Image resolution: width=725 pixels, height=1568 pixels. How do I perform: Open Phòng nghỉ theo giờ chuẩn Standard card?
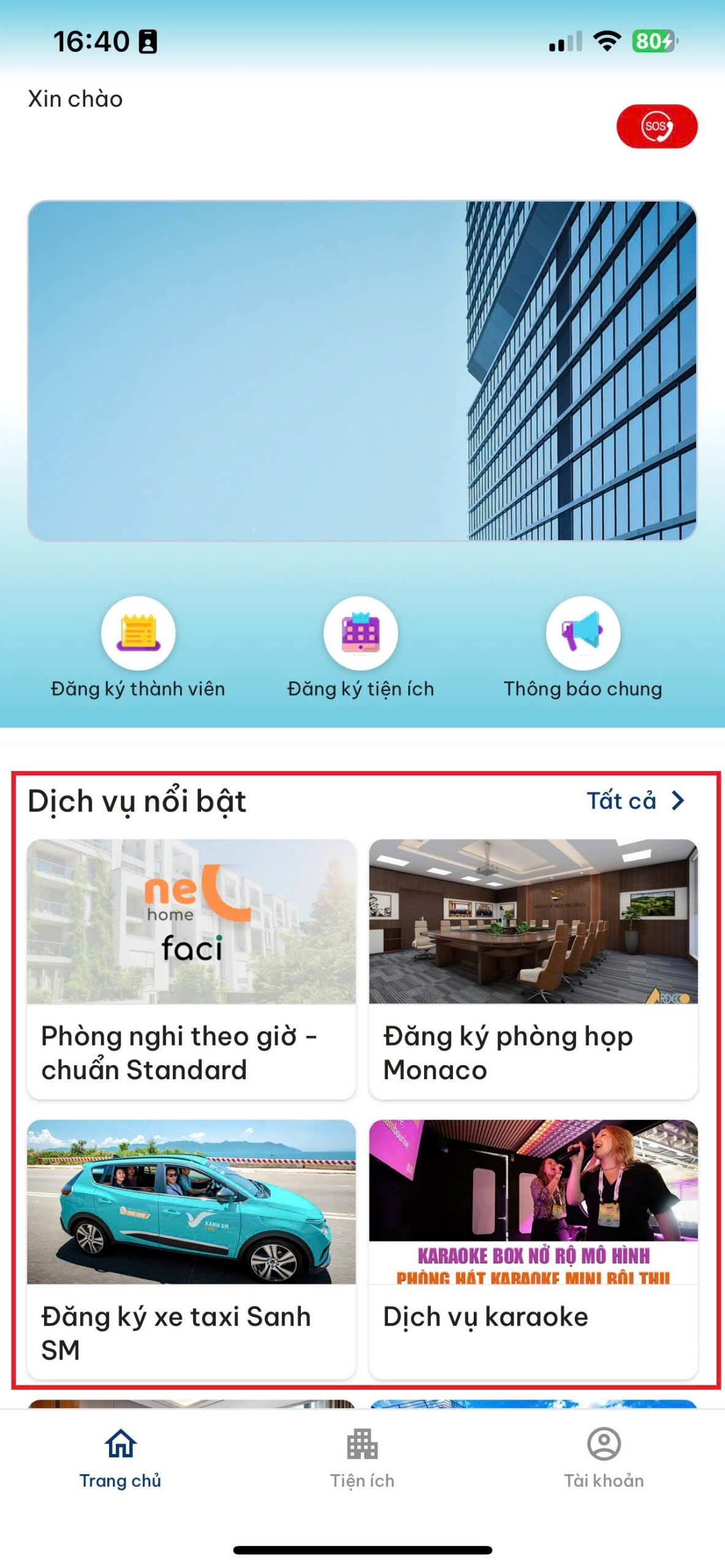(x=191, y=968)
